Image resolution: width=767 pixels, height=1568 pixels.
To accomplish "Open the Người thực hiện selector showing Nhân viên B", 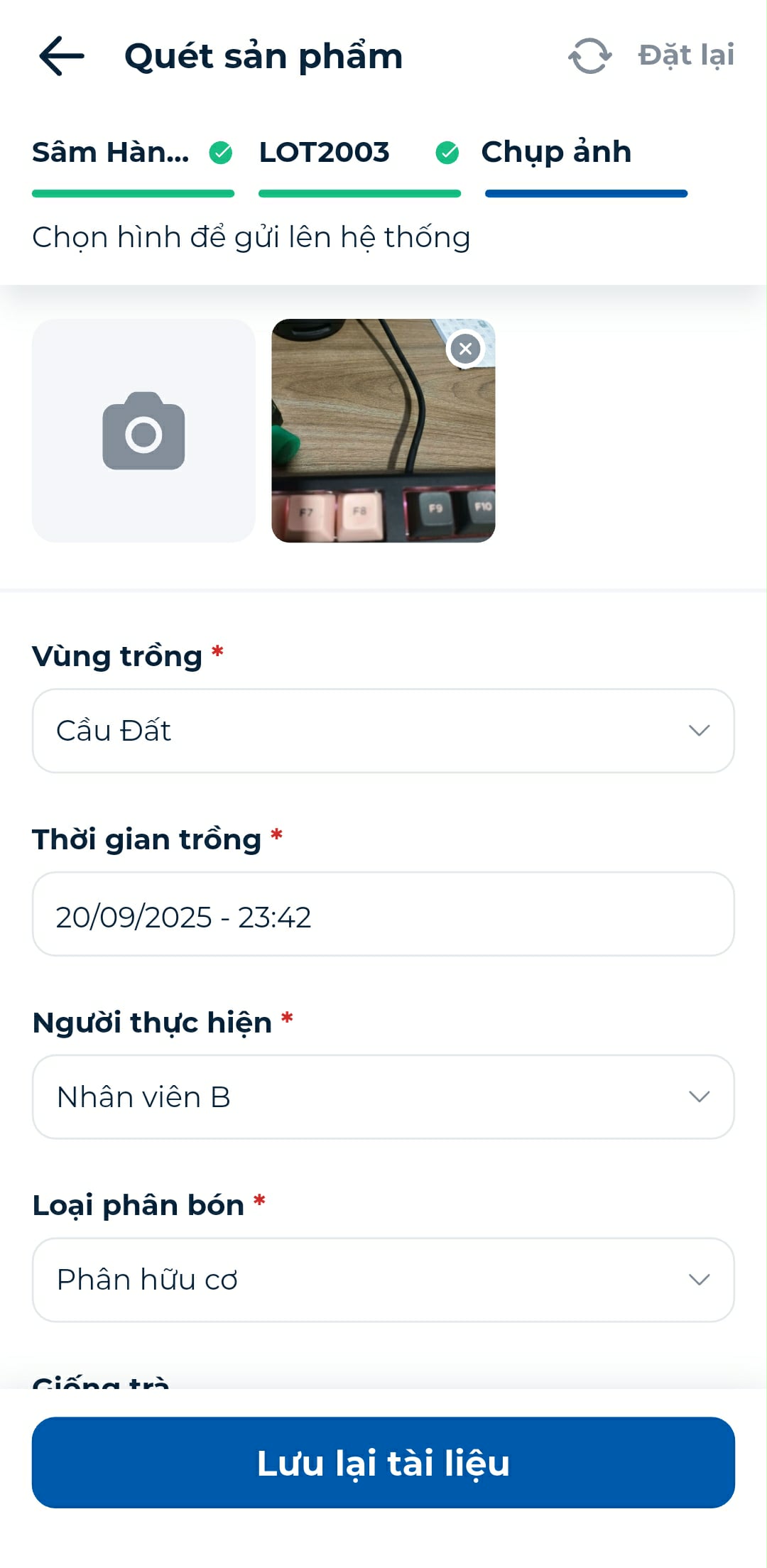I will click(383, 1096).
